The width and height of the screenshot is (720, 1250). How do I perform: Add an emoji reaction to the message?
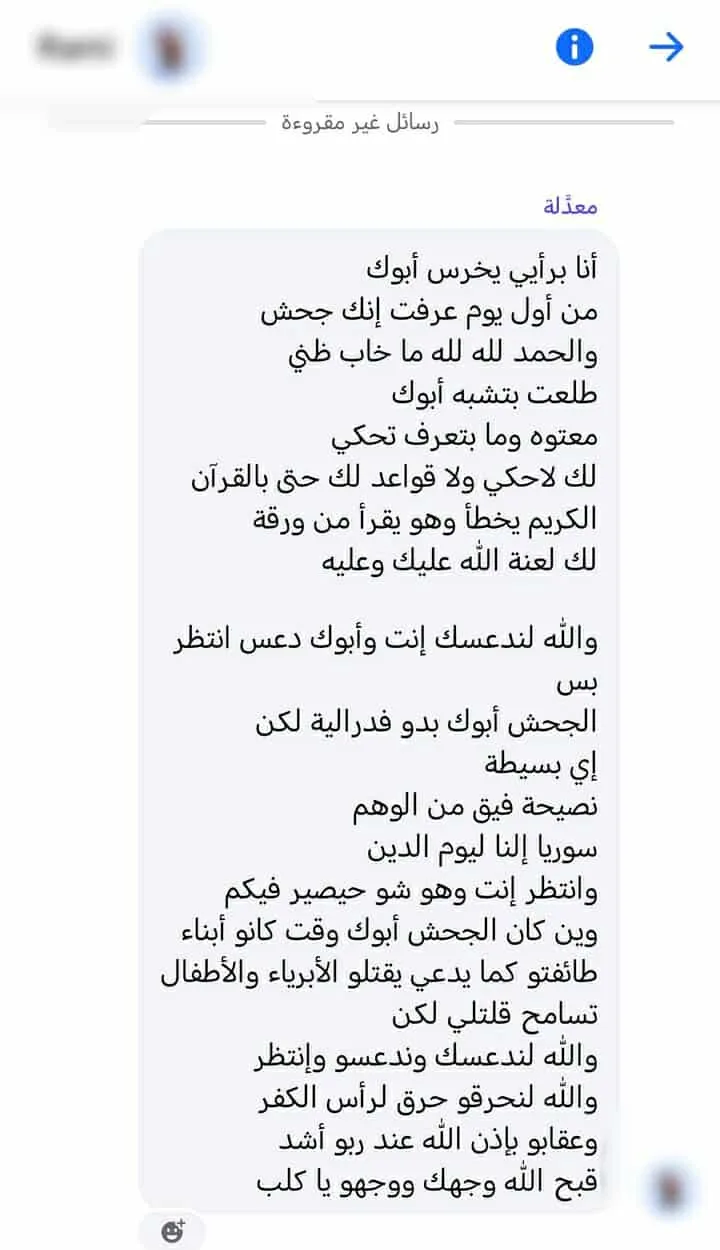click(172, 1230)
